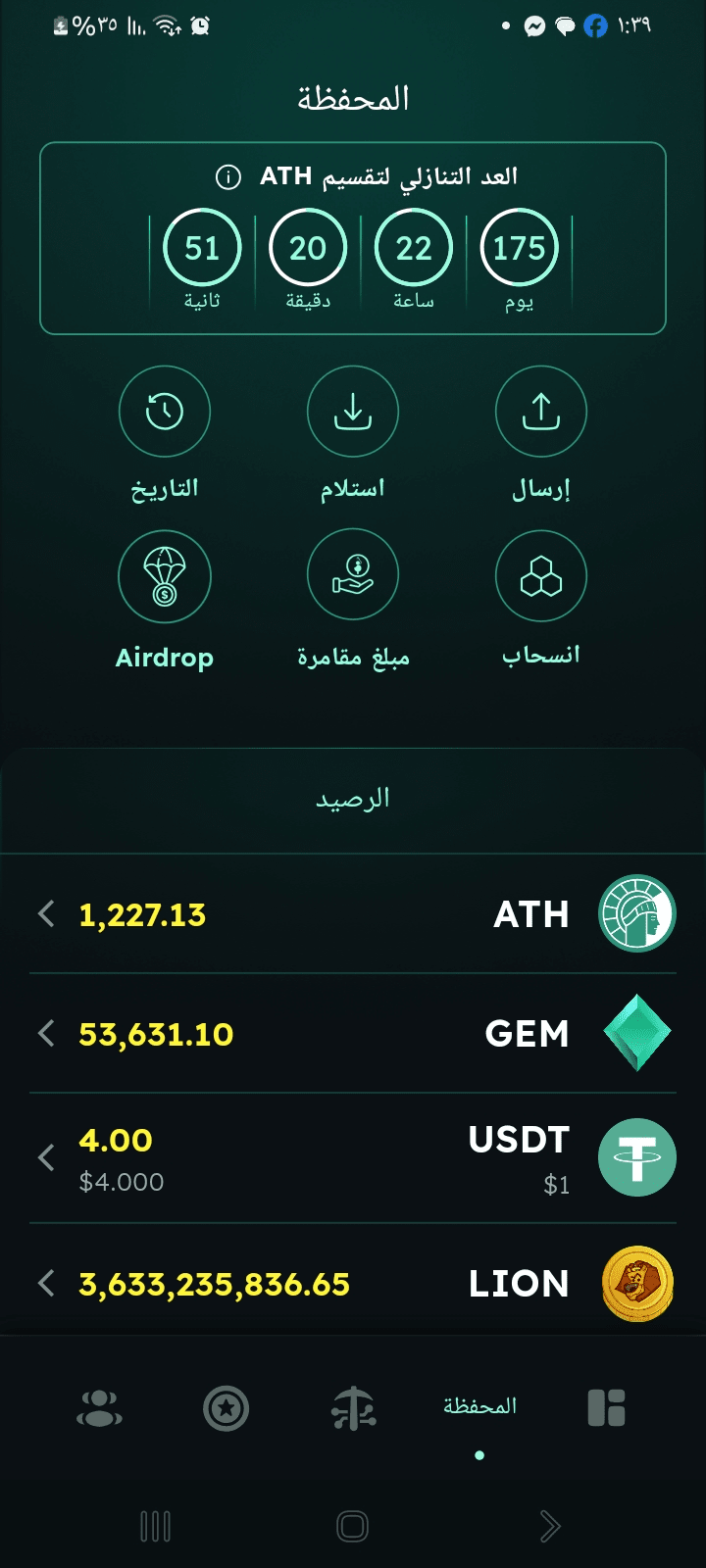
Task: Switch to the star badge tab
Action: click(x=227, y=1408)
